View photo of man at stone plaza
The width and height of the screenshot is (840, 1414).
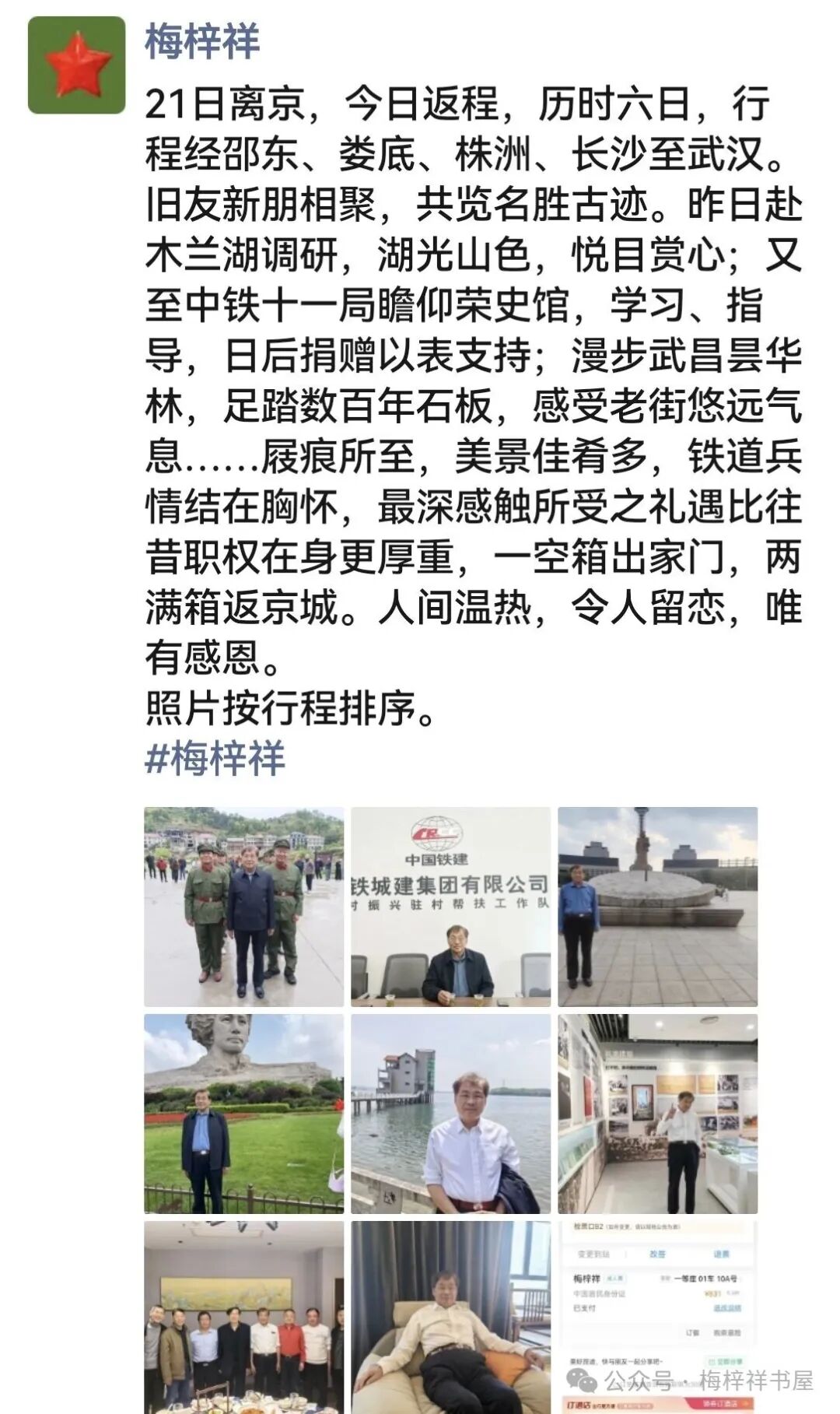pos(657,907)
